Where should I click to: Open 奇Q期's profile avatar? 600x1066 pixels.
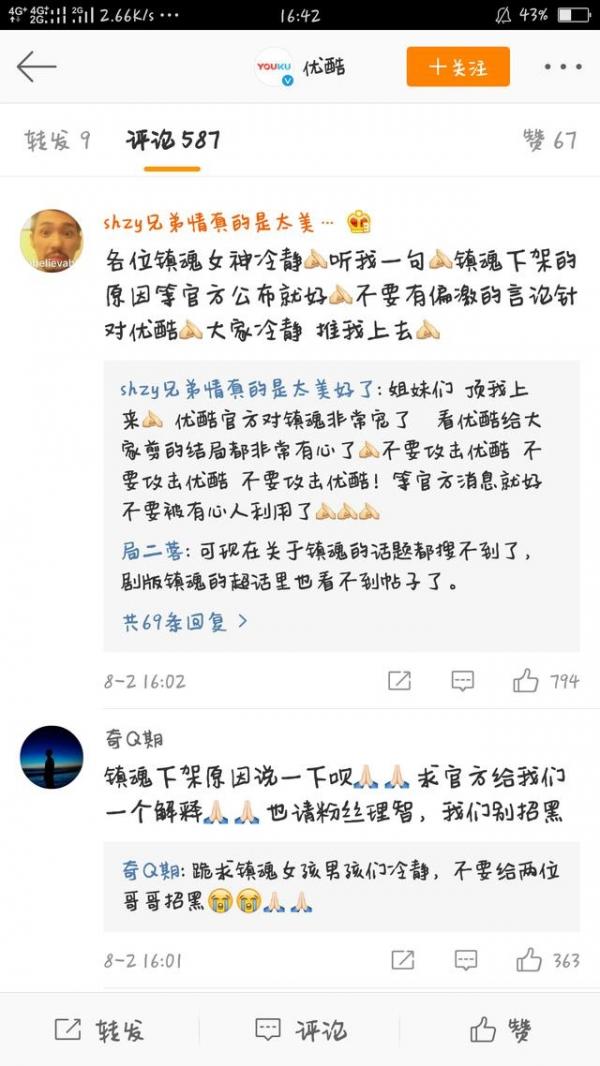click(52, 757)
